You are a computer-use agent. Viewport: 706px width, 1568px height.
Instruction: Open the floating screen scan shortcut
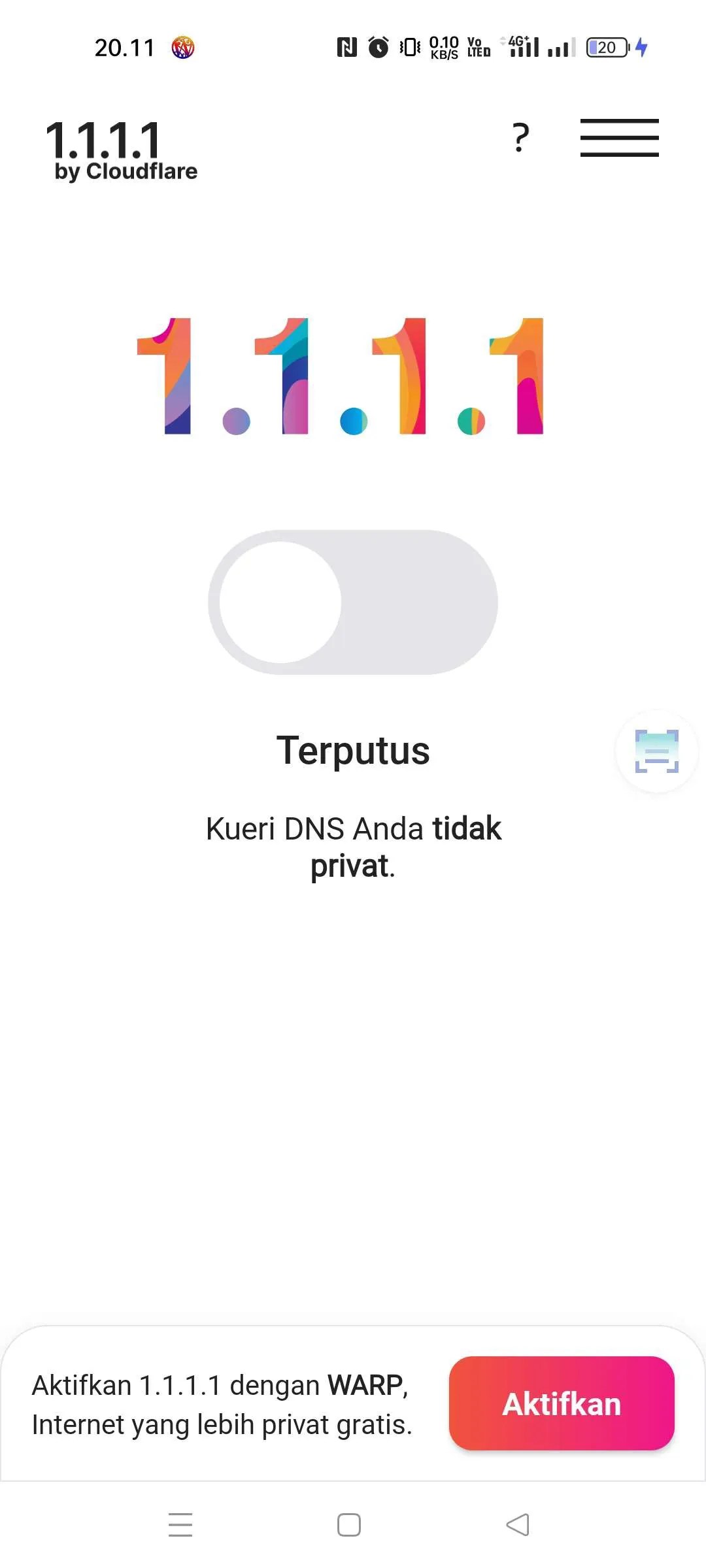tap(656, 751)
